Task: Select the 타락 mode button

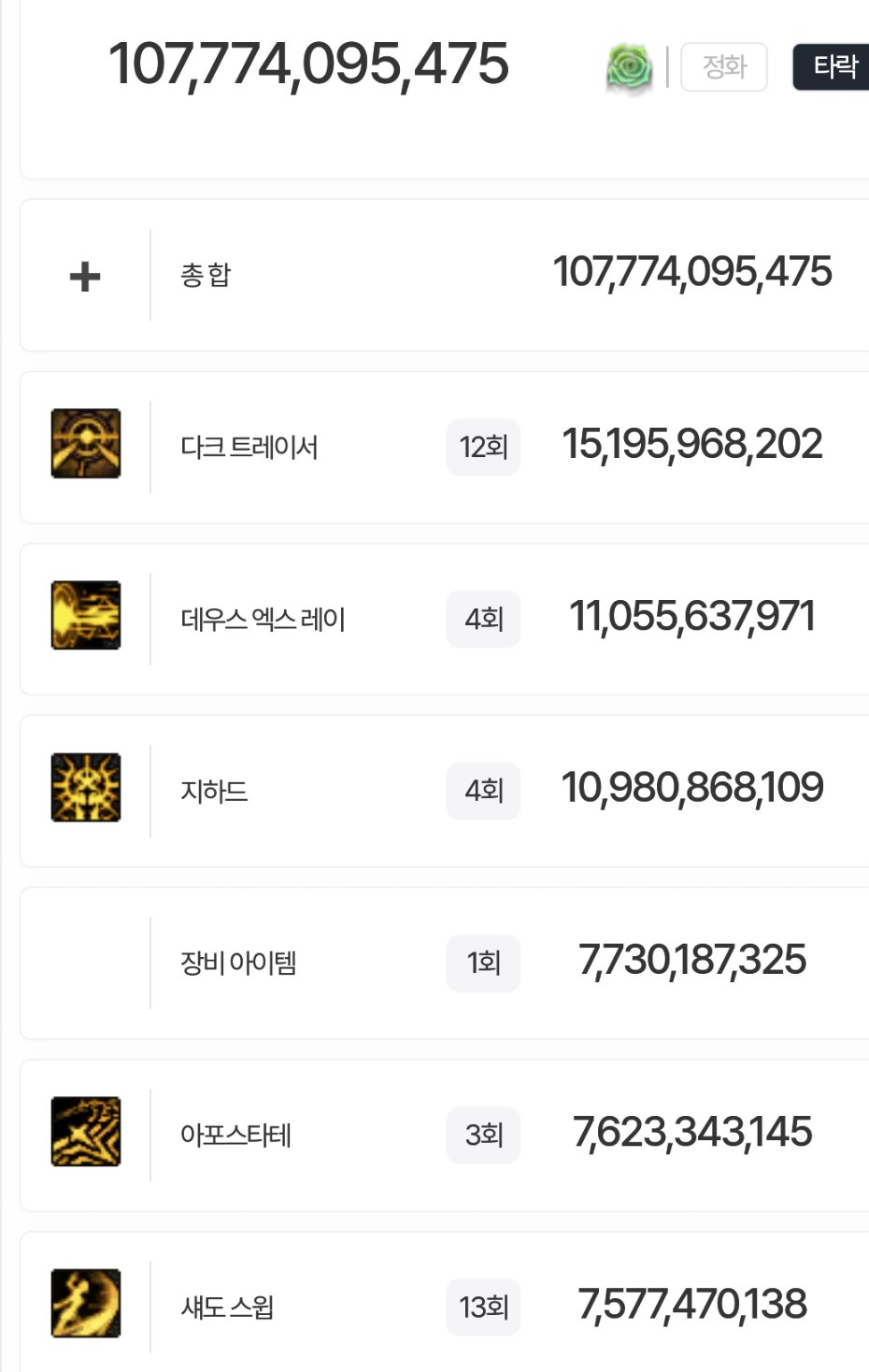Action: pyautogui.click(x=833, y=67)
